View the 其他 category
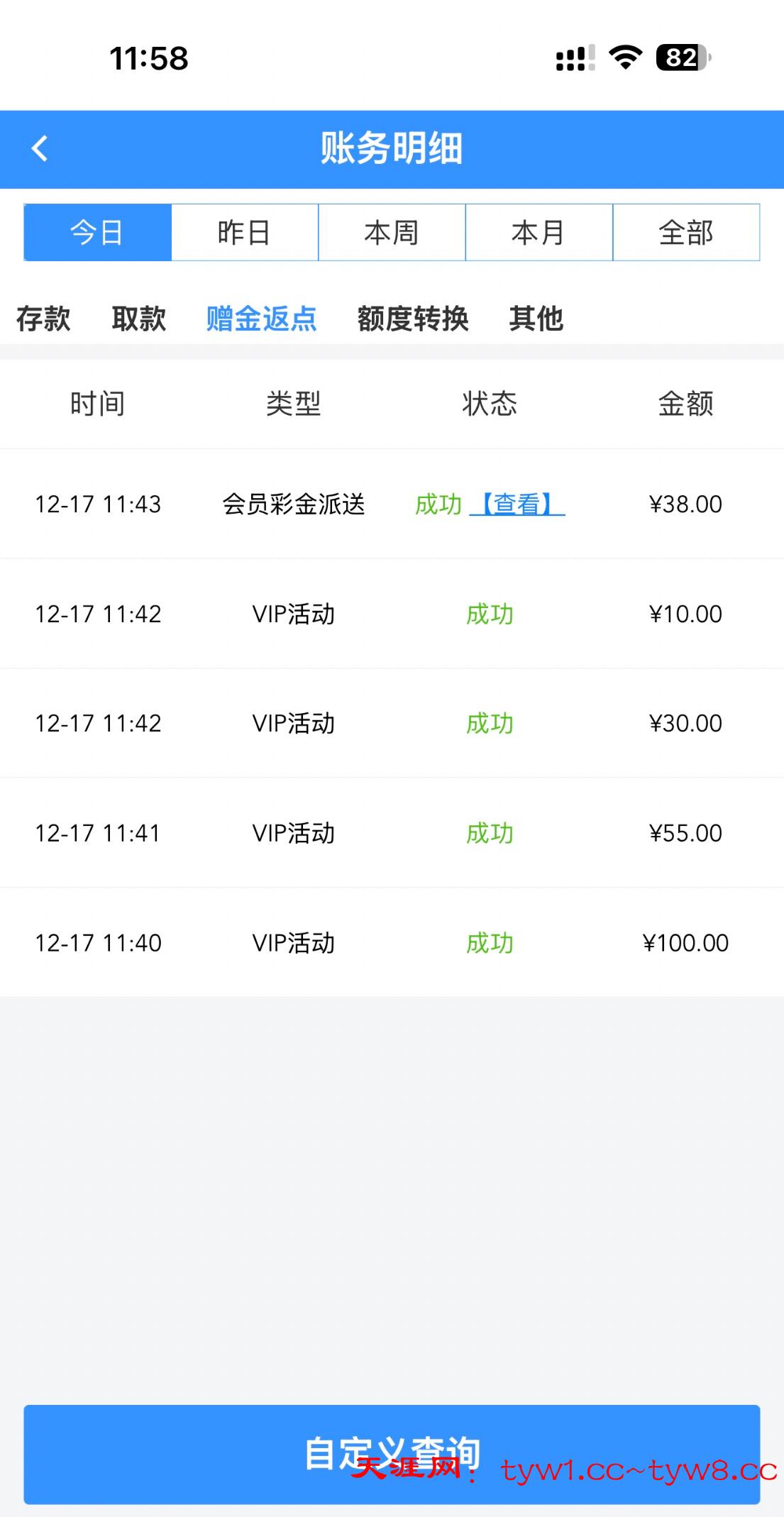 coord(536,319)
